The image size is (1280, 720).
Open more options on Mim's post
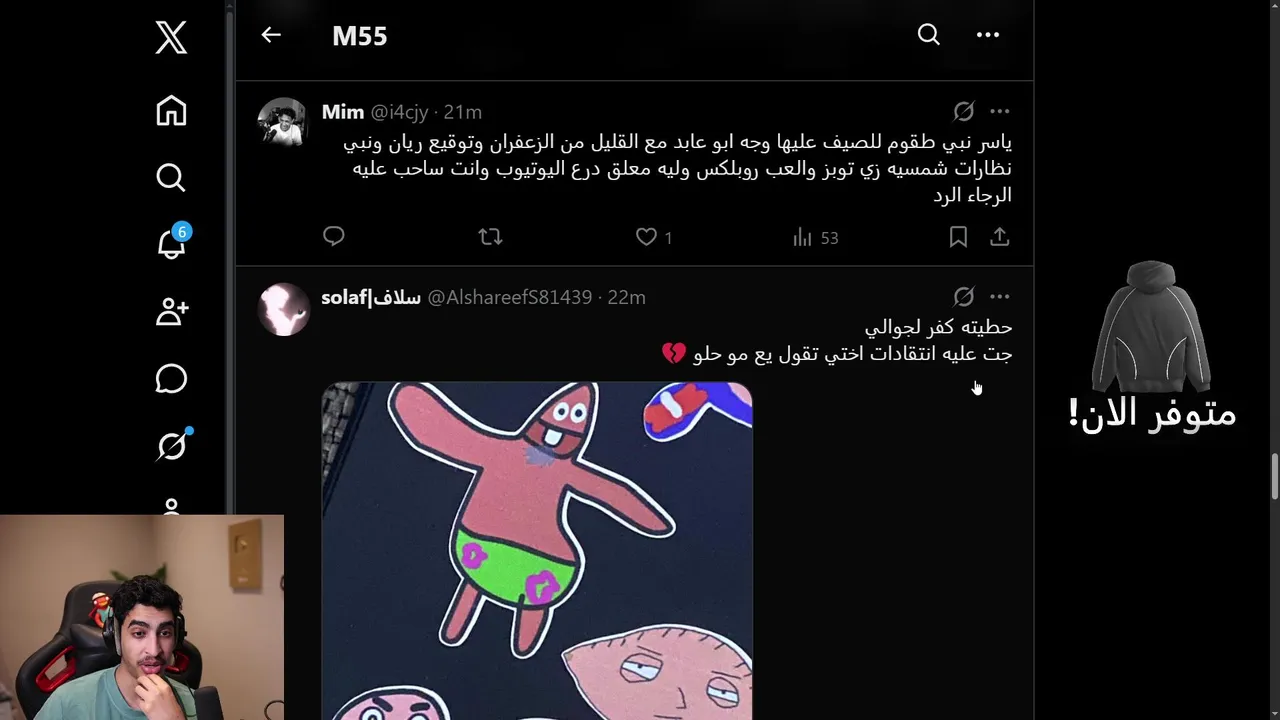click(1000, 111)
